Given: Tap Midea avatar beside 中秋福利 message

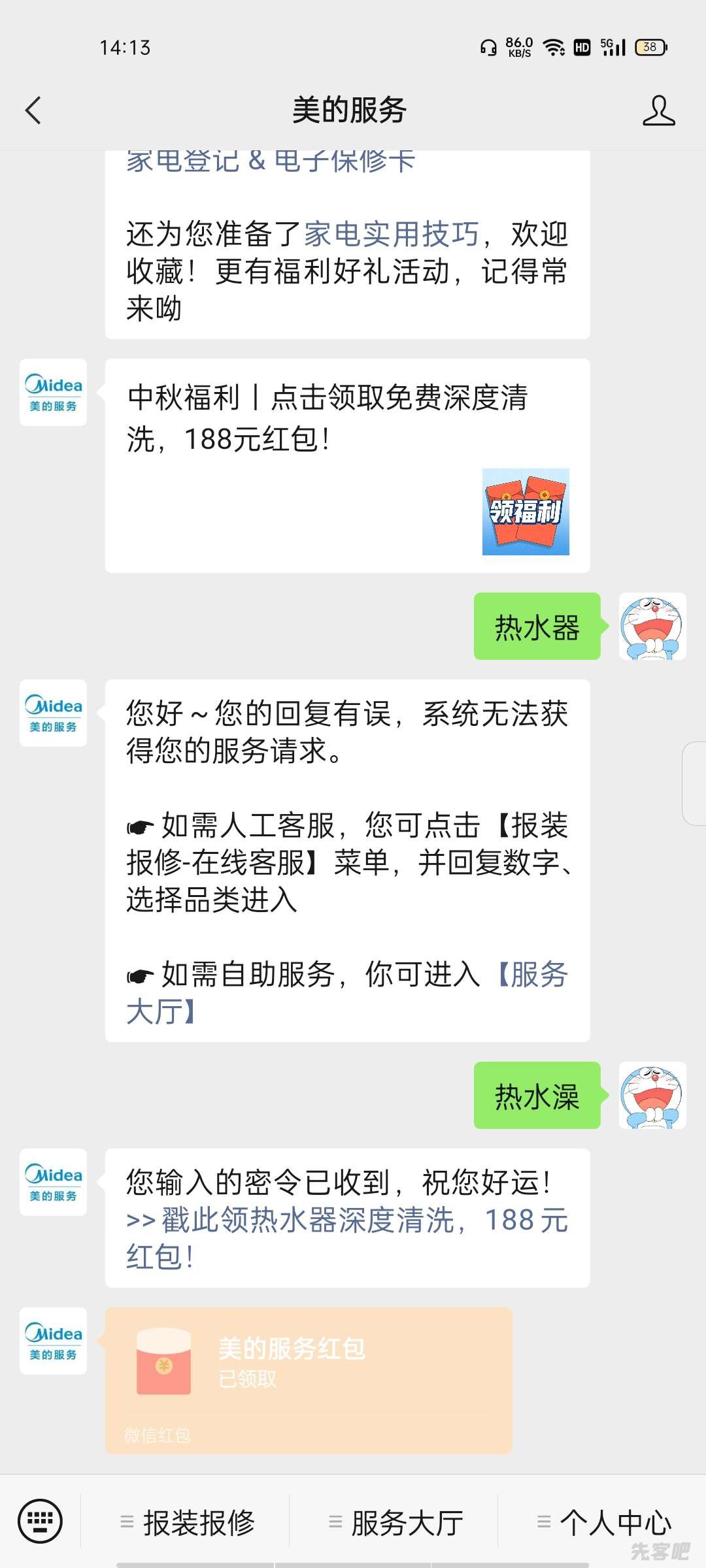Looking at the screenshot, I should (x=53, y=393).
